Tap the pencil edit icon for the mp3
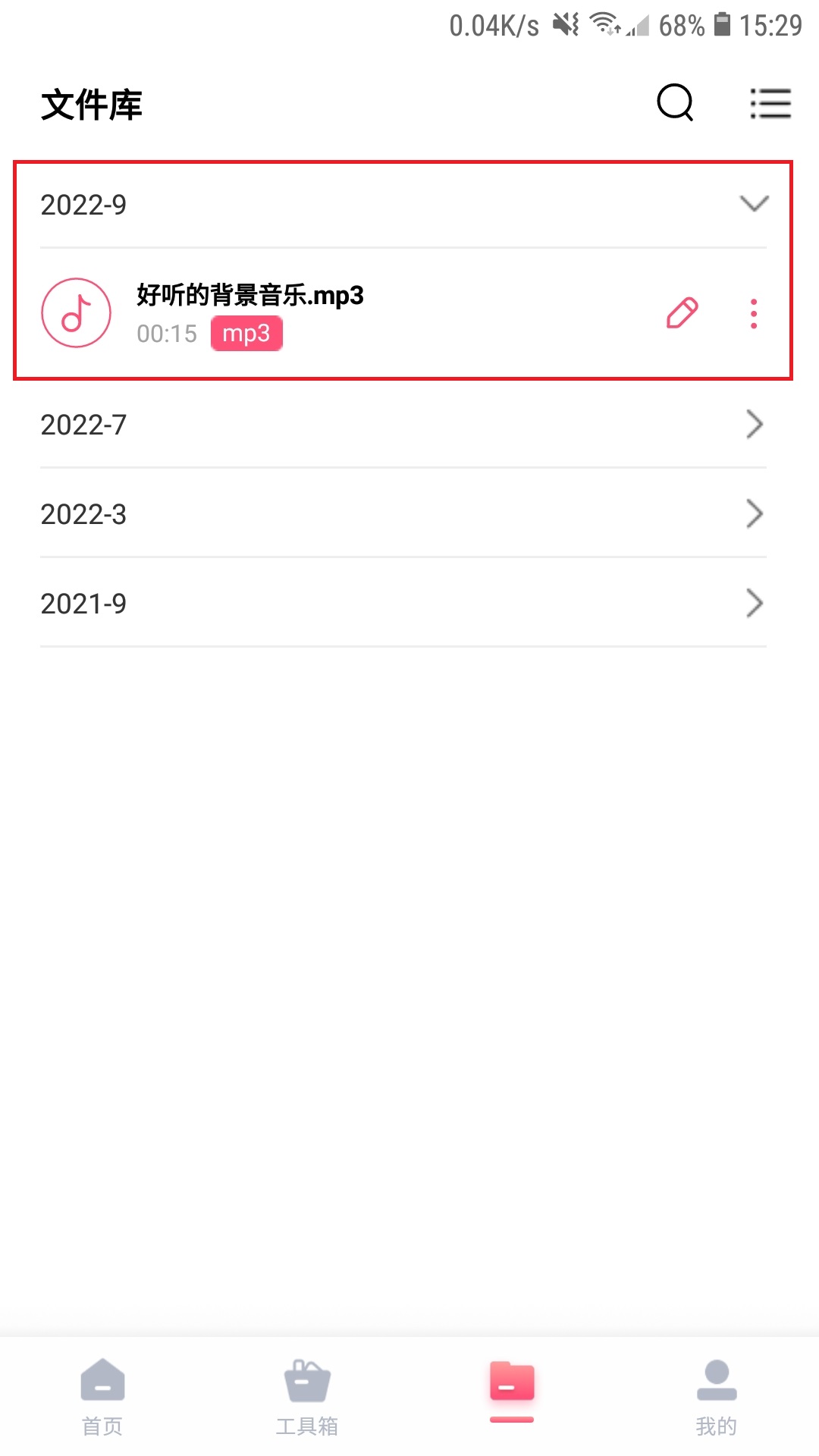This screenshot has width=819, height=1456. (681, 313)
